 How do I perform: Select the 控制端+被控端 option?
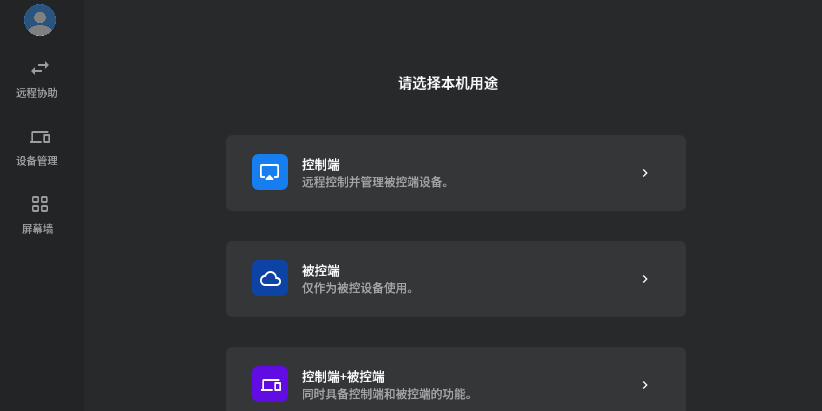coord(455,384)
